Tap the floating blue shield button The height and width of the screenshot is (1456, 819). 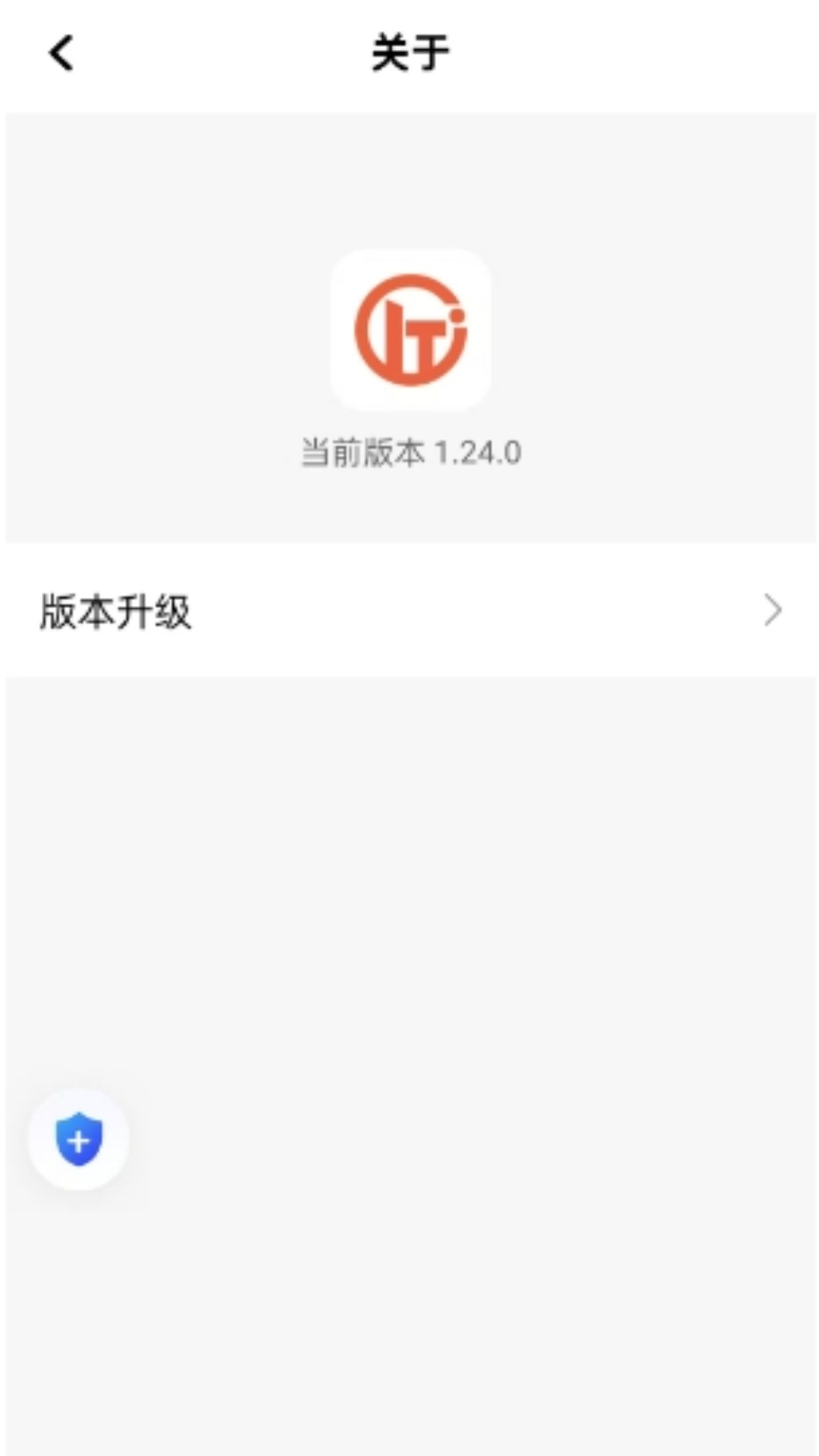[79, 1139]
